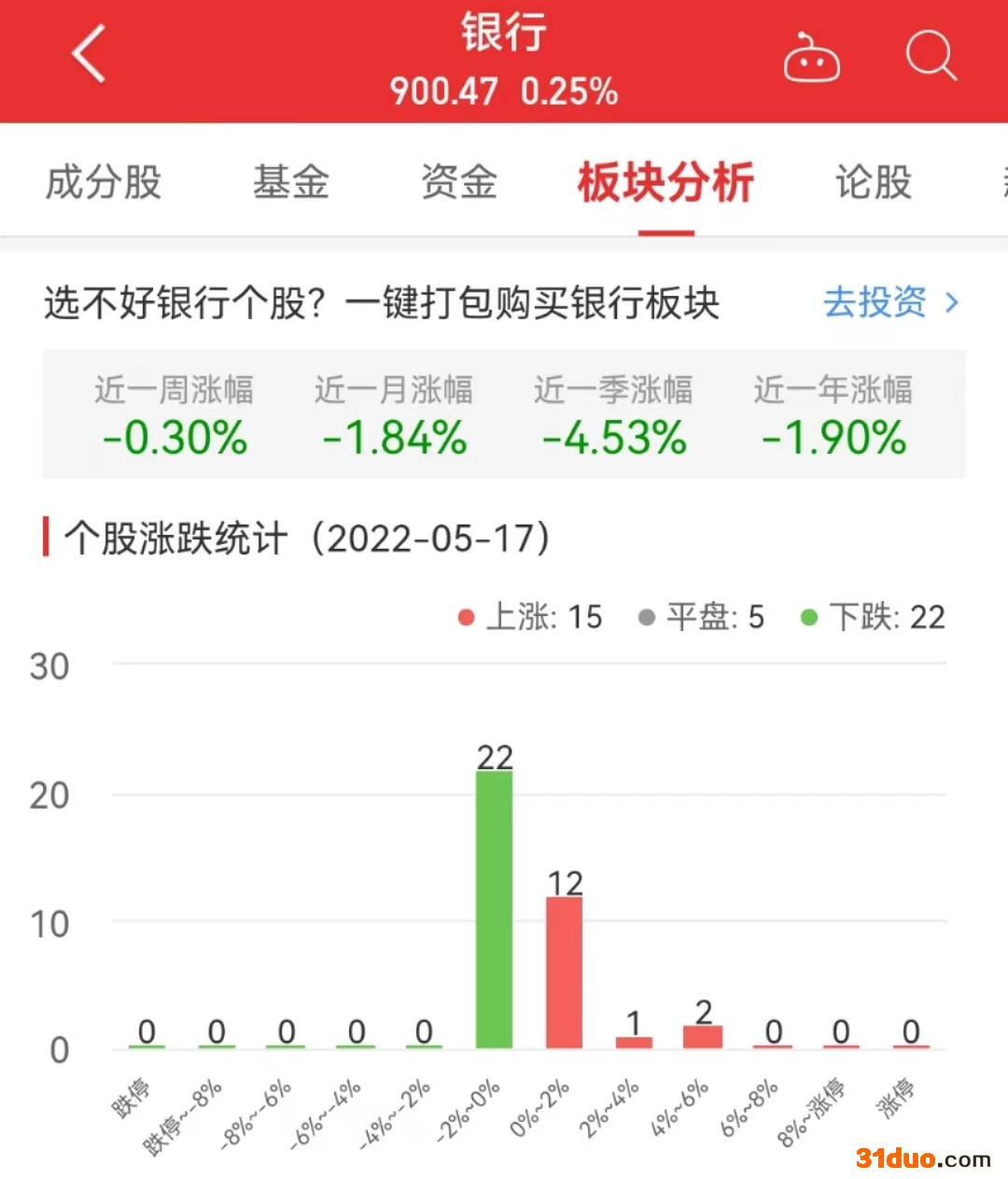This screenshot has width=1008, height=1179.
Task: Open the 资金 tab
Action: 458,182
